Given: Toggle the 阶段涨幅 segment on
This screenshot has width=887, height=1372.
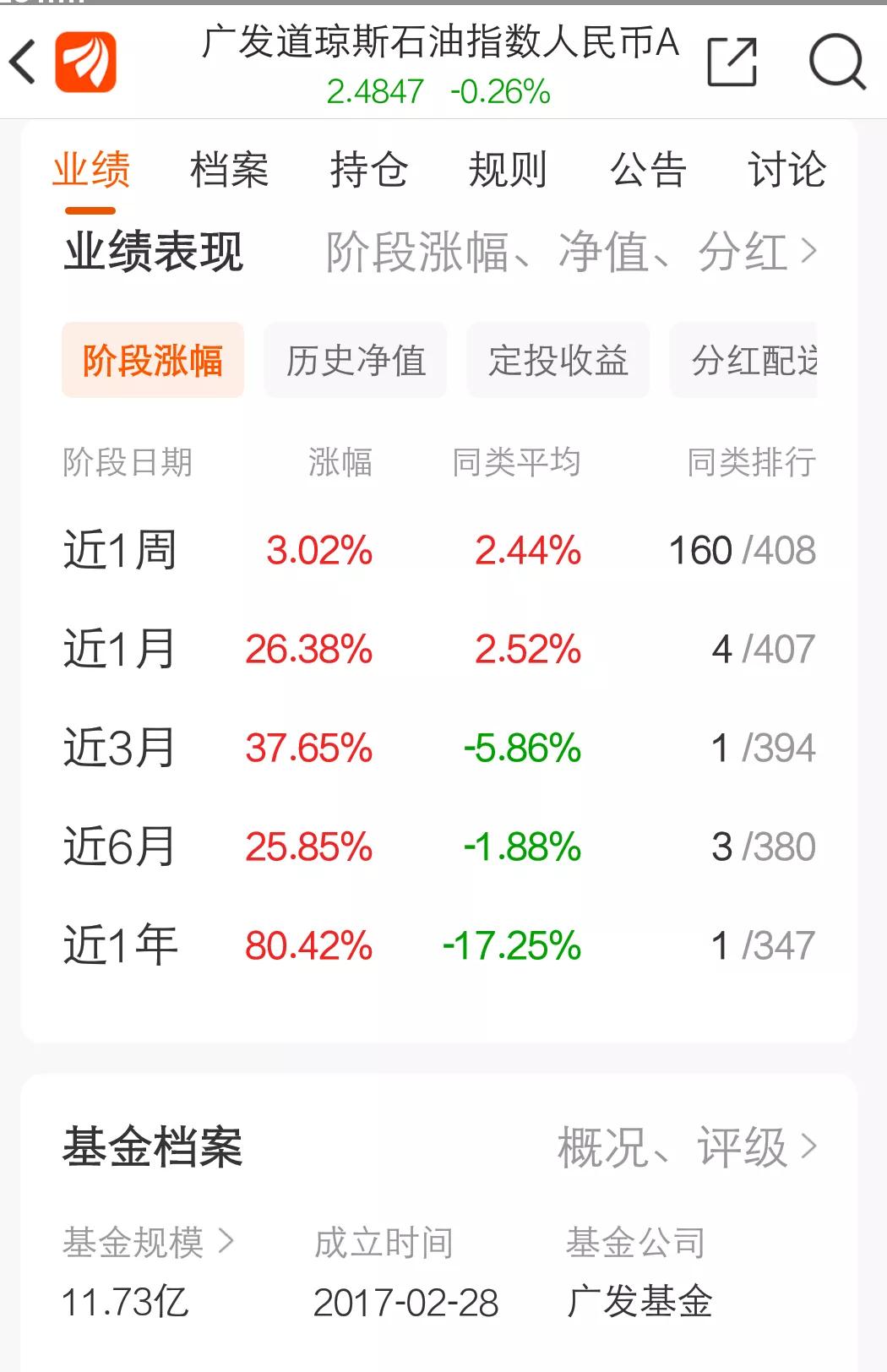Looking at the screenshot, I should [153, 361].
